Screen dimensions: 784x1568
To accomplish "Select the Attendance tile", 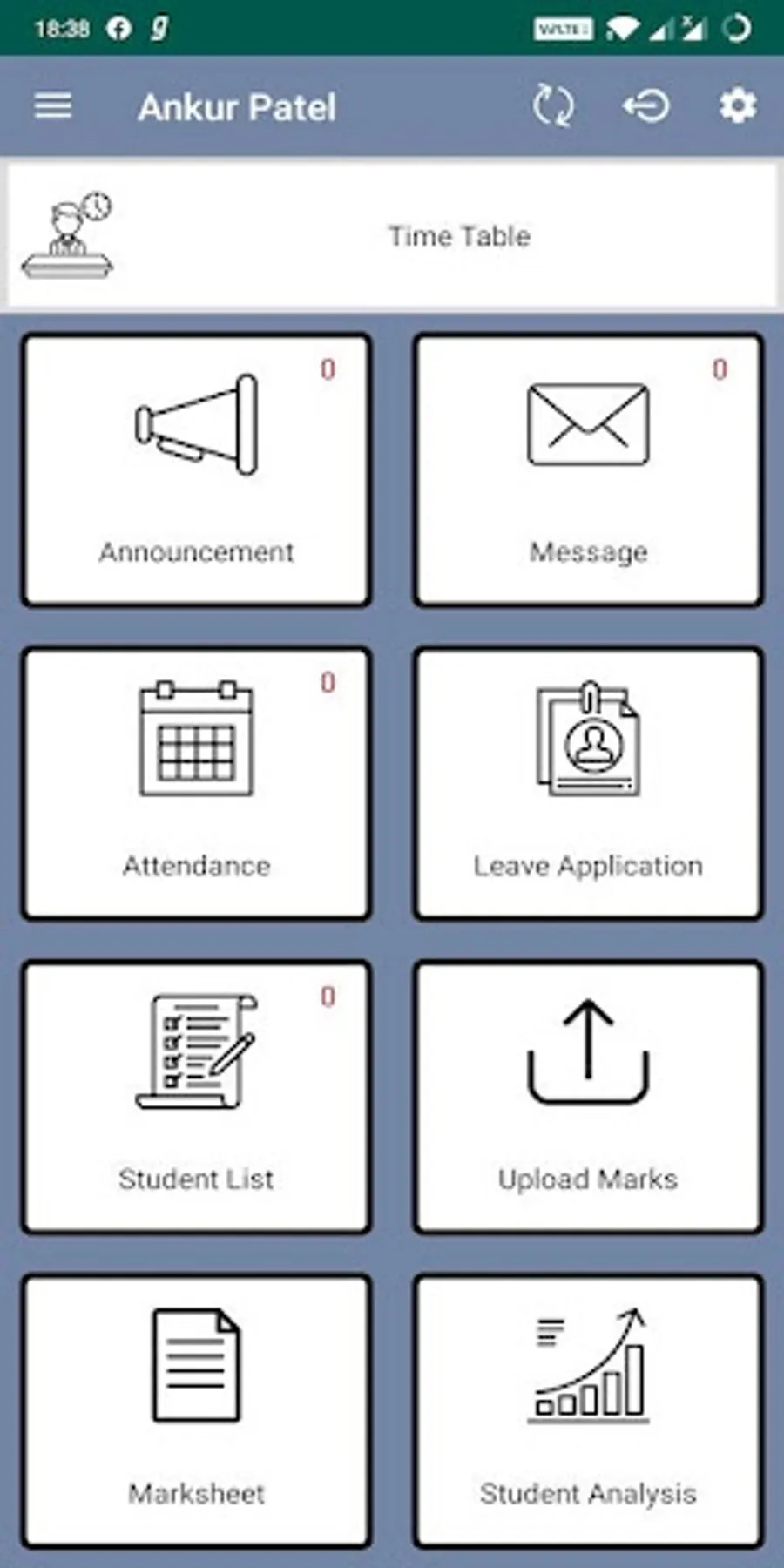I will tap(196, 784).
